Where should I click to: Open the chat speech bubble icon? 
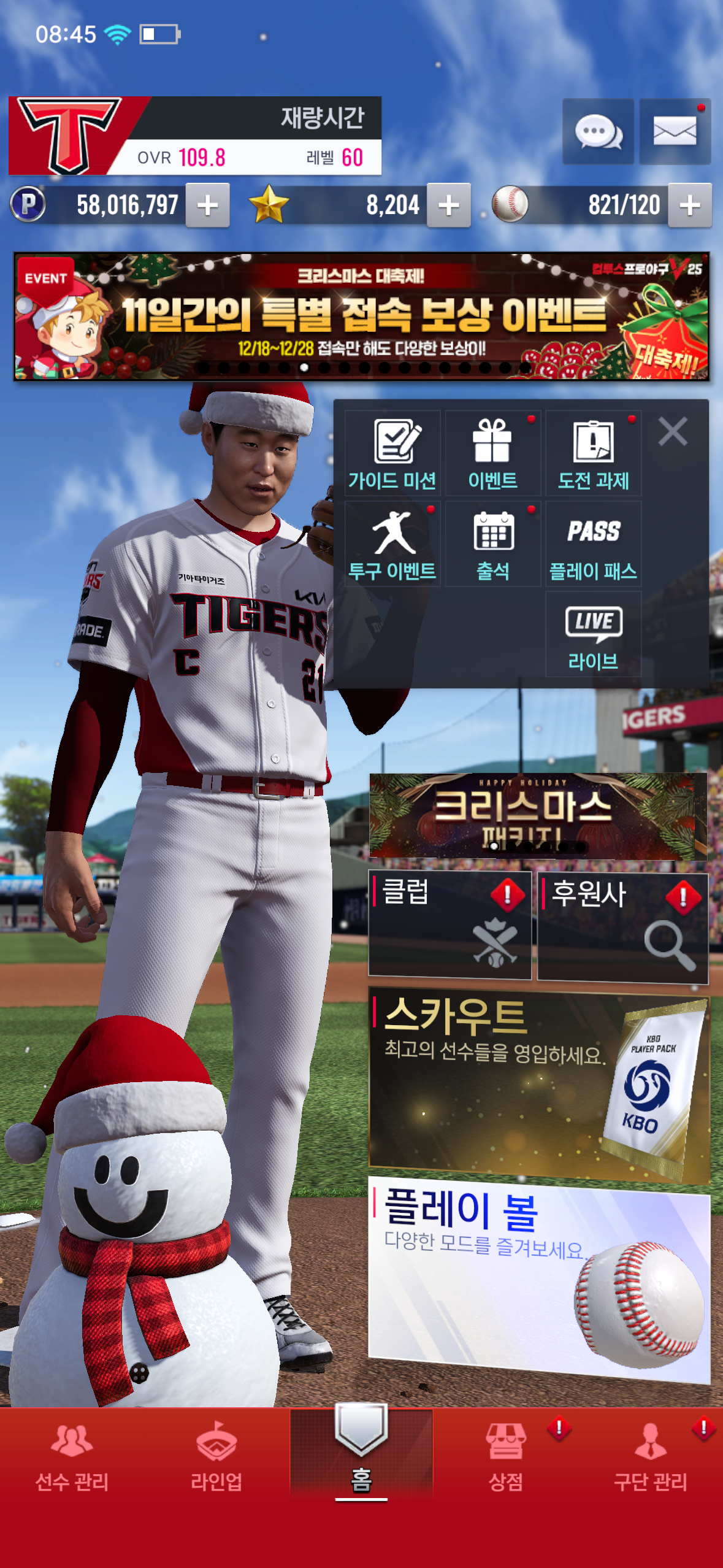coord(598,131)
